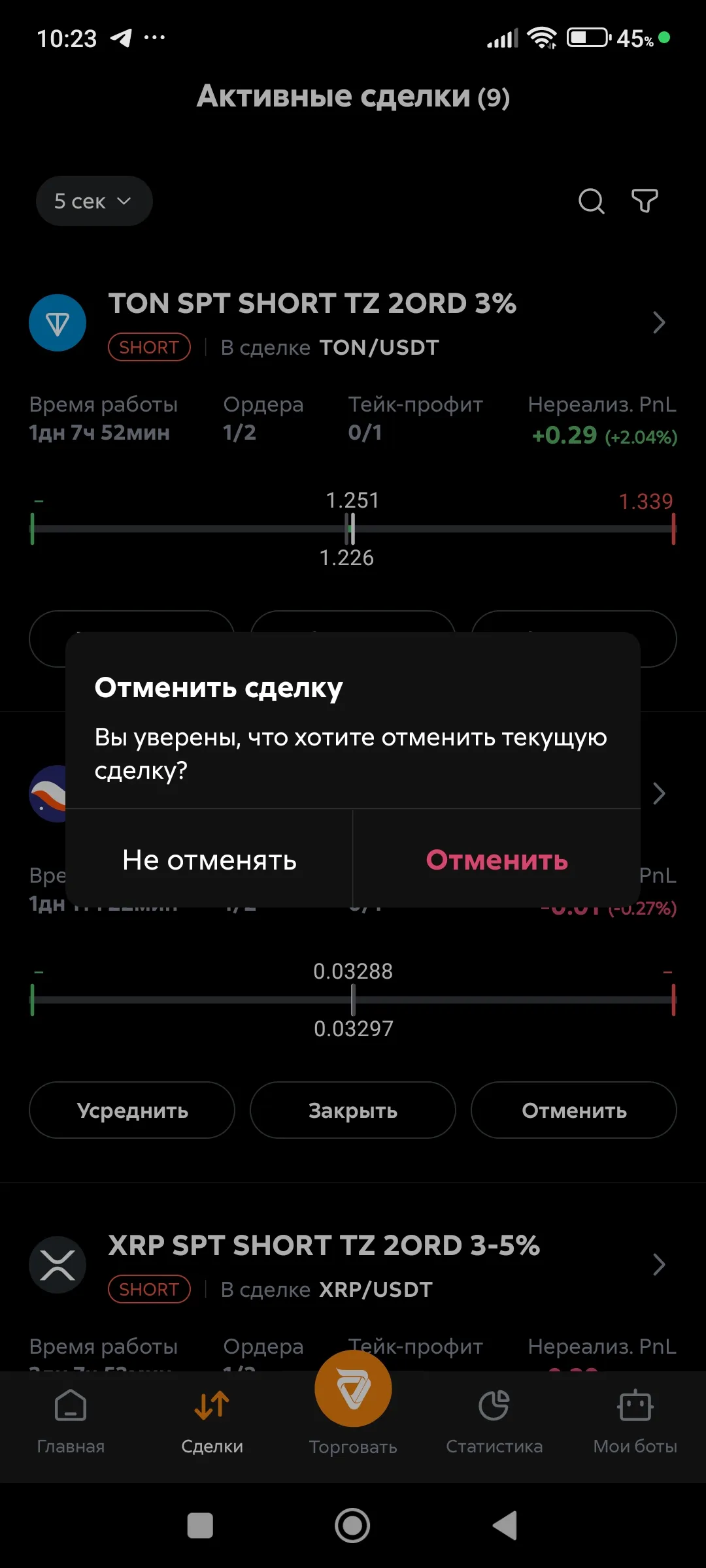Expand the second trade card details
This screenshot has height=1568, width=706.
(659, 793)
